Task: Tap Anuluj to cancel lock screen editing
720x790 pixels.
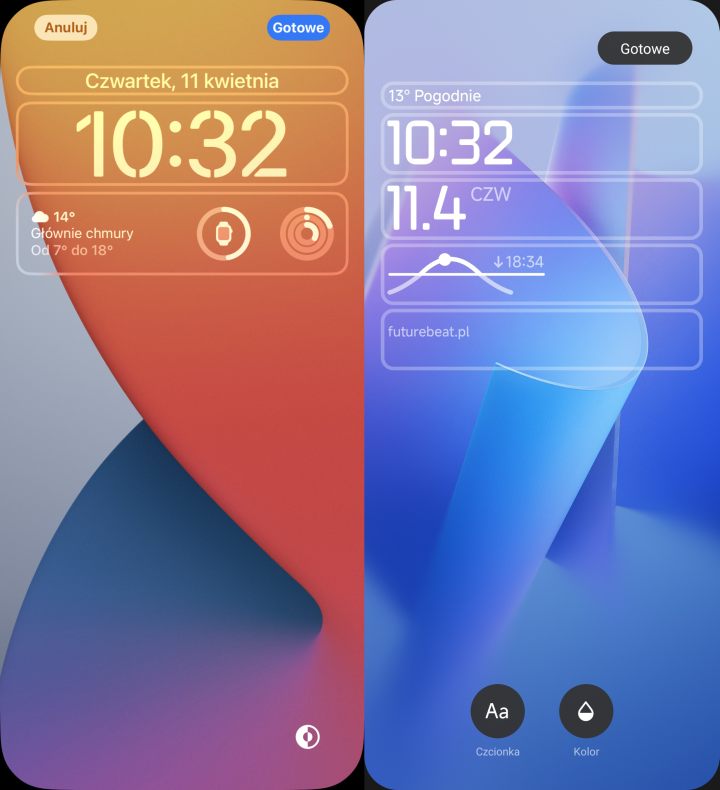Action: [x=65, y=28]
